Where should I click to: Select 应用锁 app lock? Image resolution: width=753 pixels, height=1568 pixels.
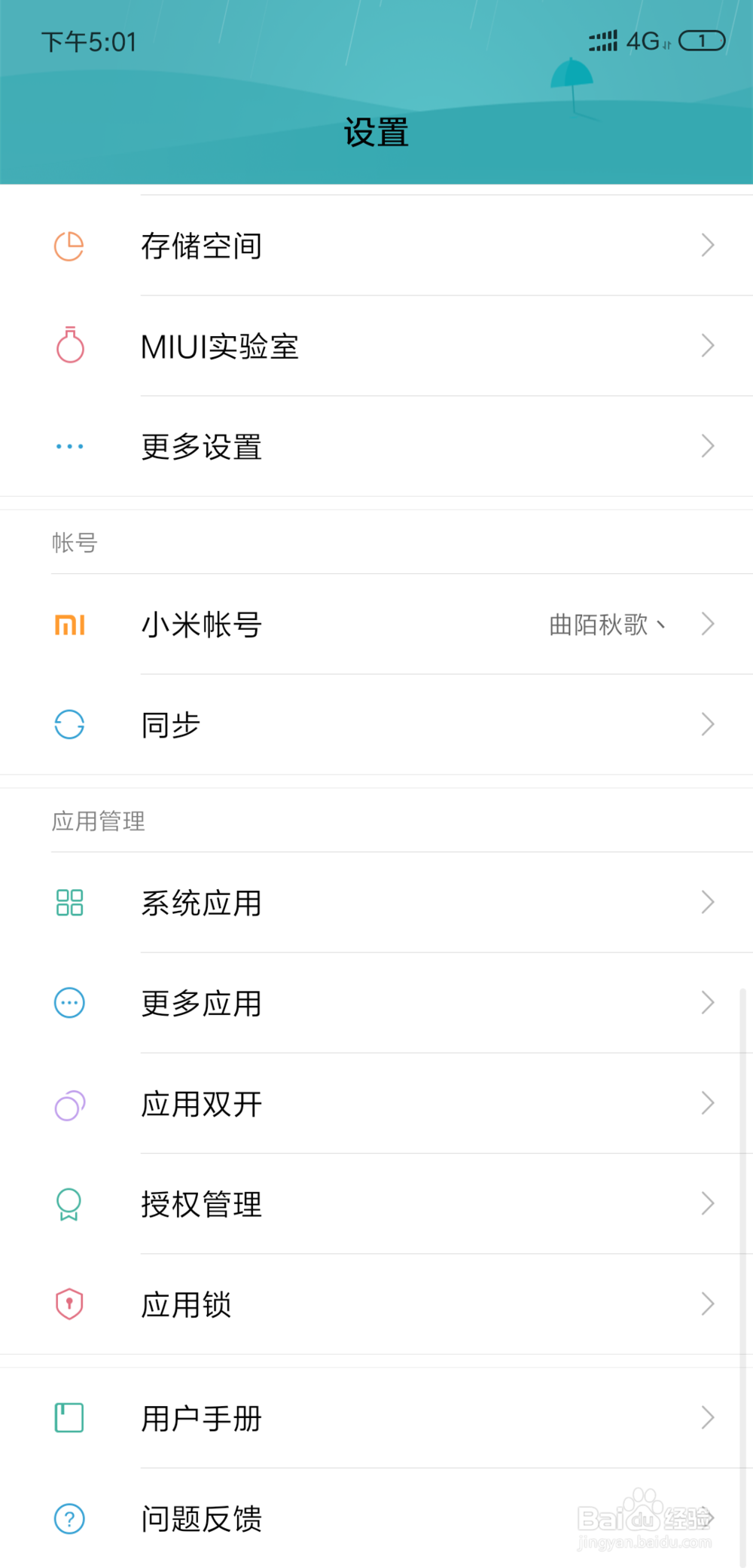pos(376,1304)
